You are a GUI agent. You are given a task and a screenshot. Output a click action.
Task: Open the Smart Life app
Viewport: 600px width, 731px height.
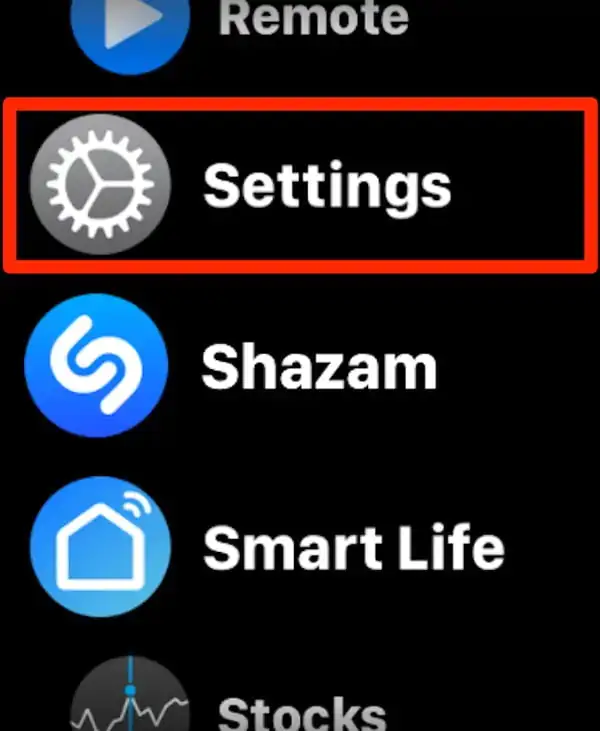[x=98, y=547]
